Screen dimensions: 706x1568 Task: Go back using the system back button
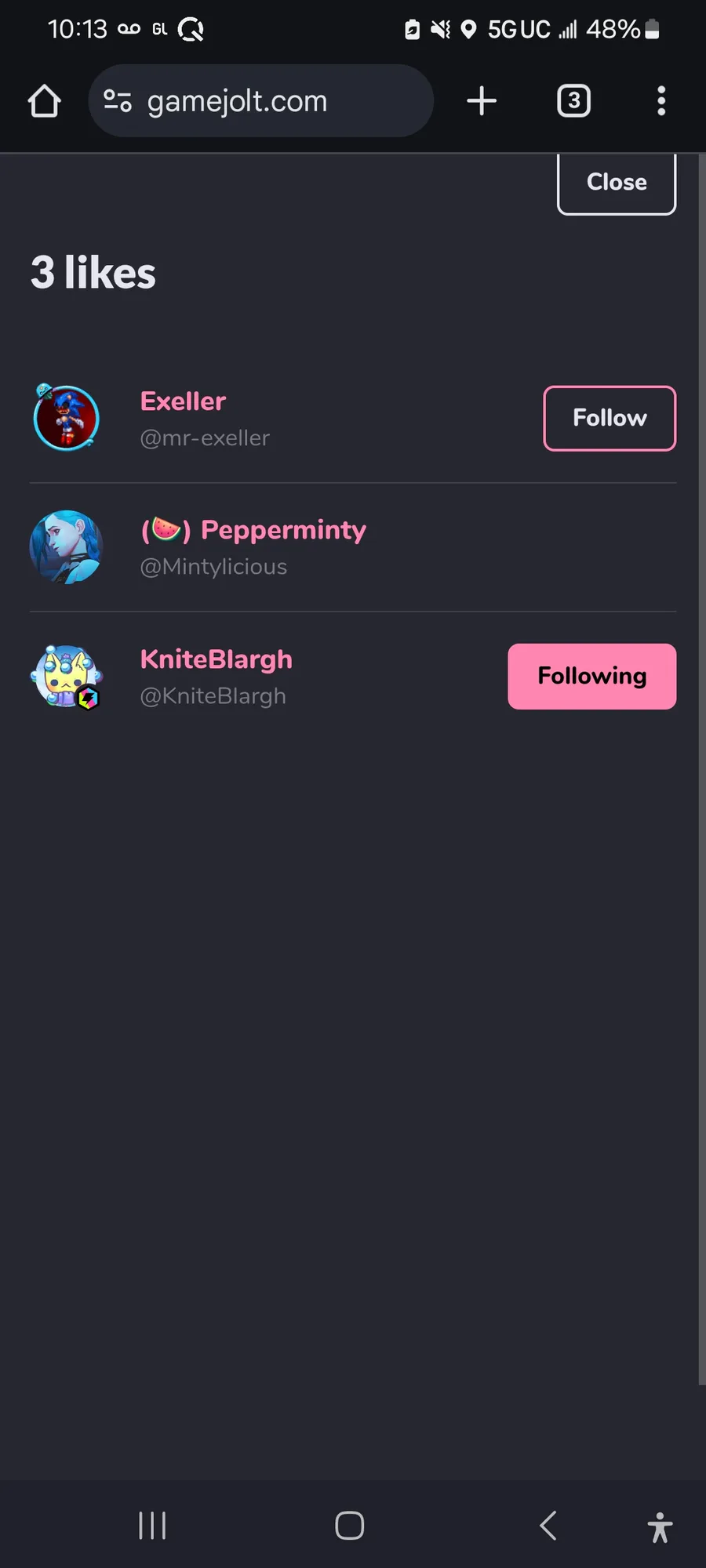(548, 1526)
